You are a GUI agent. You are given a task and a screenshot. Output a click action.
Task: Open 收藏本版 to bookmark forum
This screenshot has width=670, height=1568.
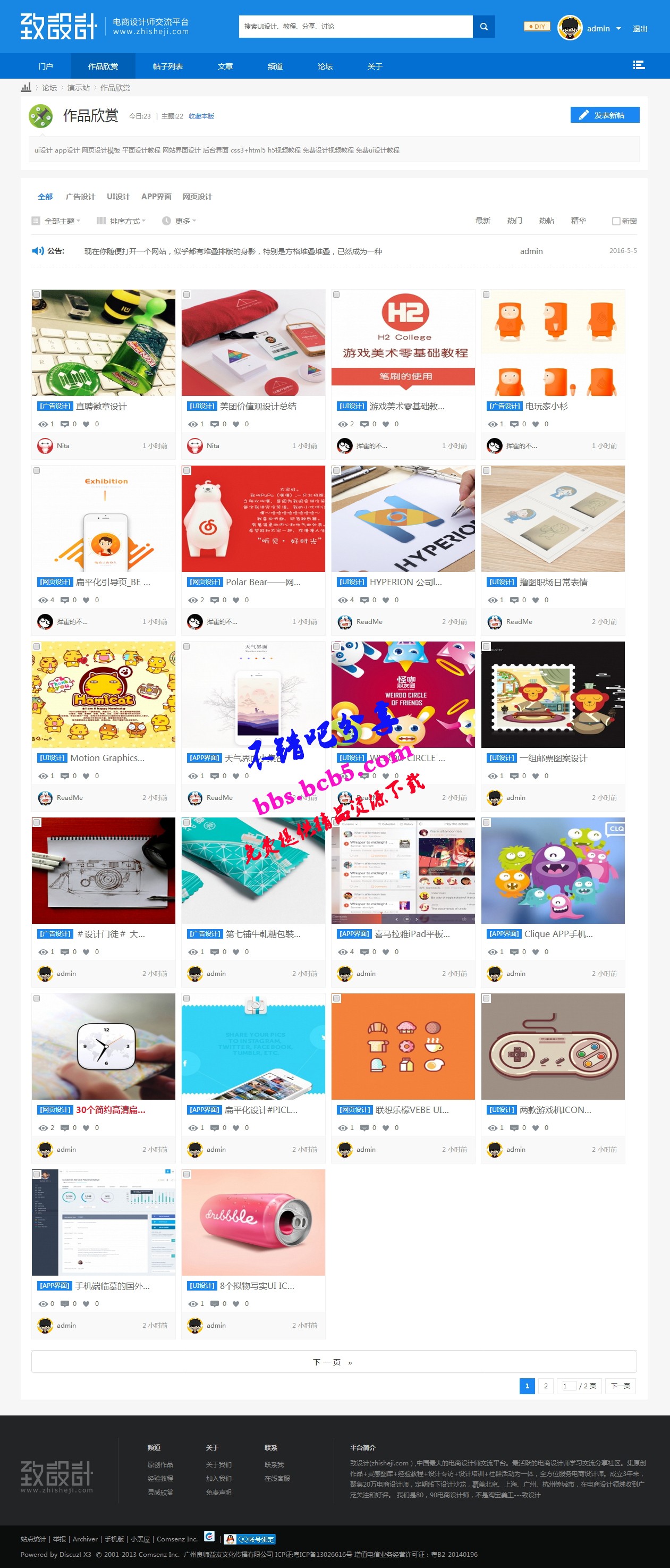(201, 116)
